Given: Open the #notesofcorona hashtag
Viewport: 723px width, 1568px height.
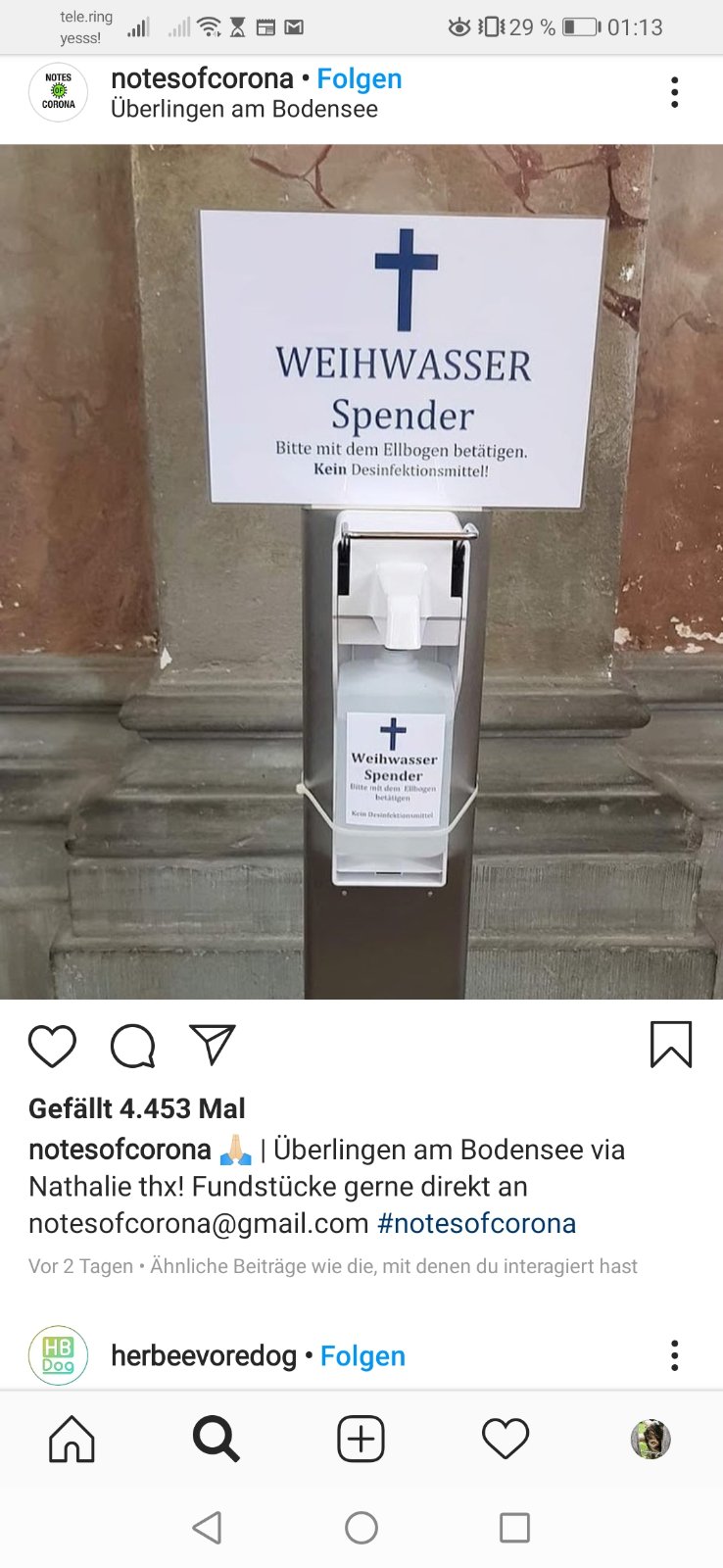Looking at the screenshot, I should click(x=477, y=1223).
